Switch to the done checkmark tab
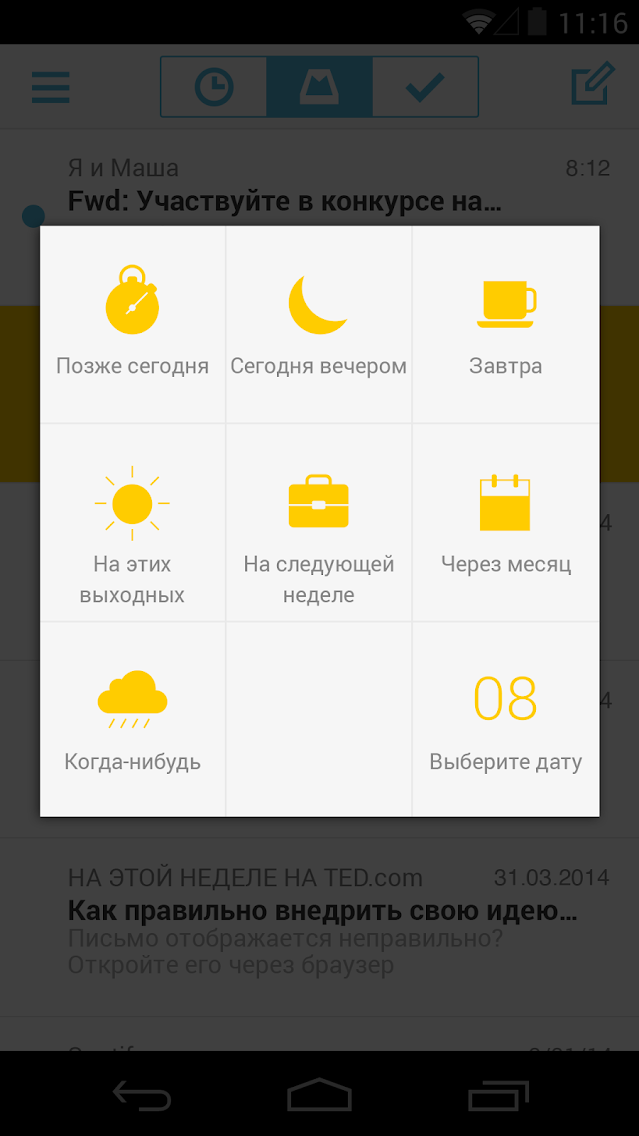The image size is (639, 1136). coord(425,87)
